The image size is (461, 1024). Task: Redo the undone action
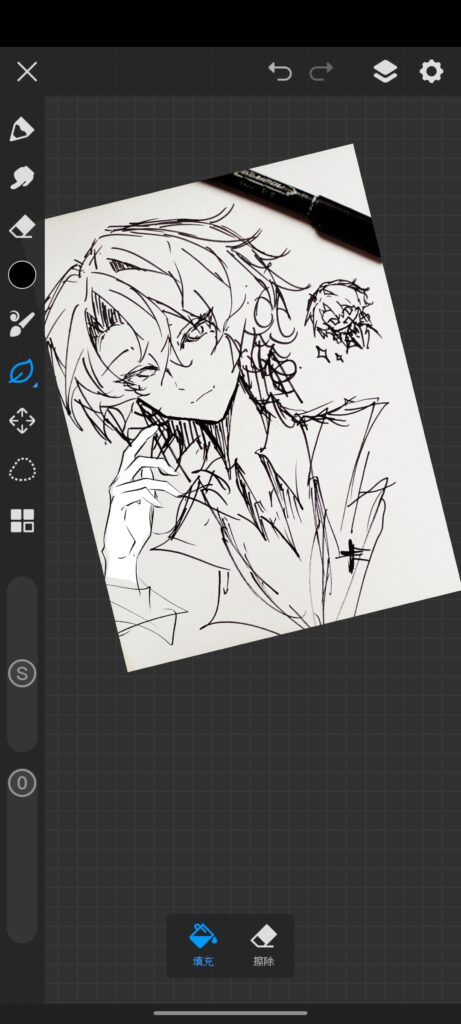point(321,71)
